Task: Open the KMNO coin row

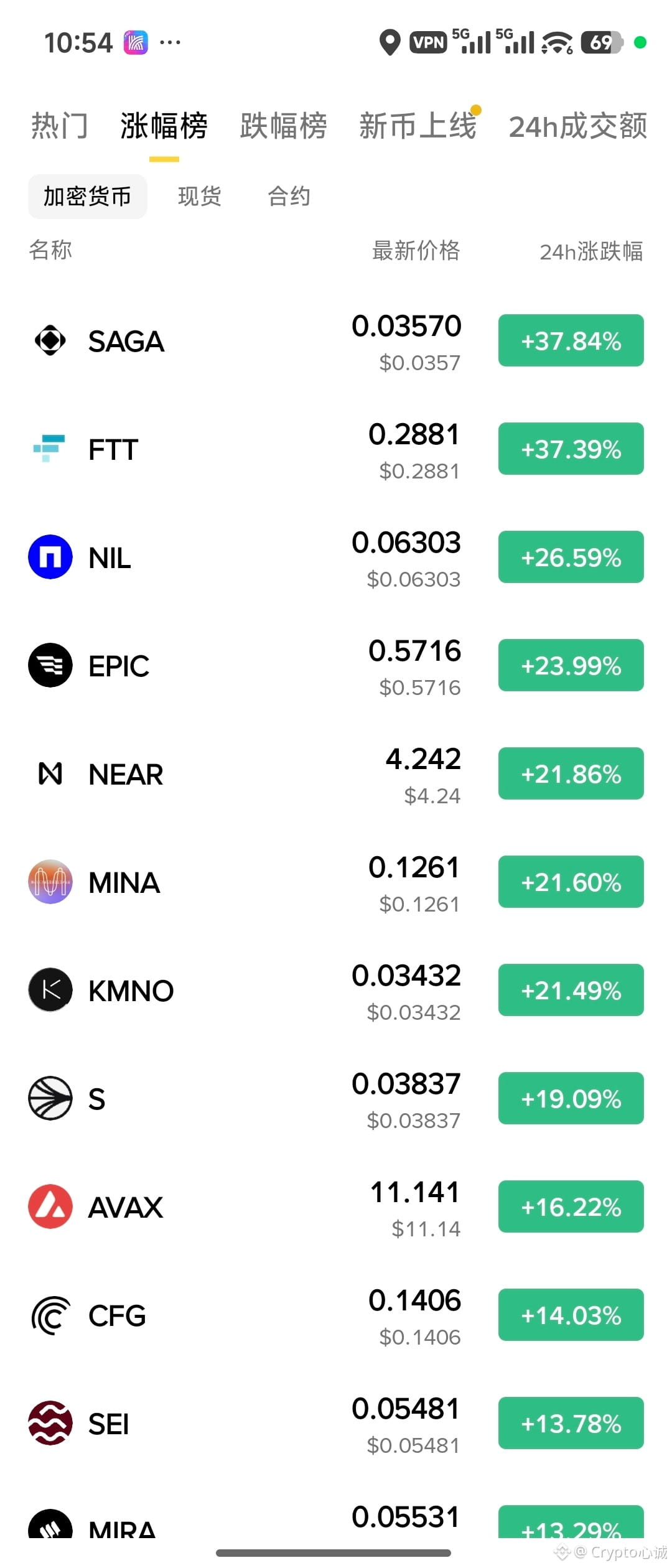Action: (x=336, y=991)
